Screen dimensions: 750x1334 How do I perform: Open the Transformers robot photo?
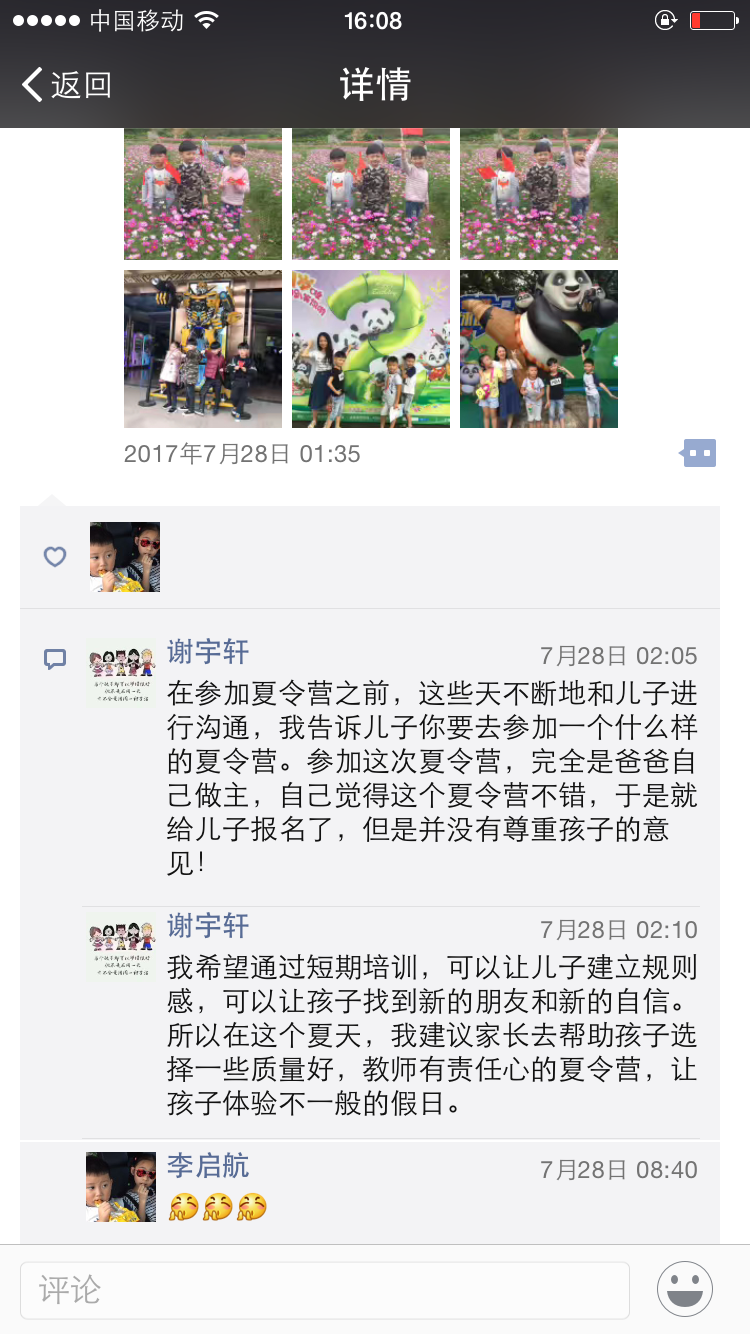203,349
